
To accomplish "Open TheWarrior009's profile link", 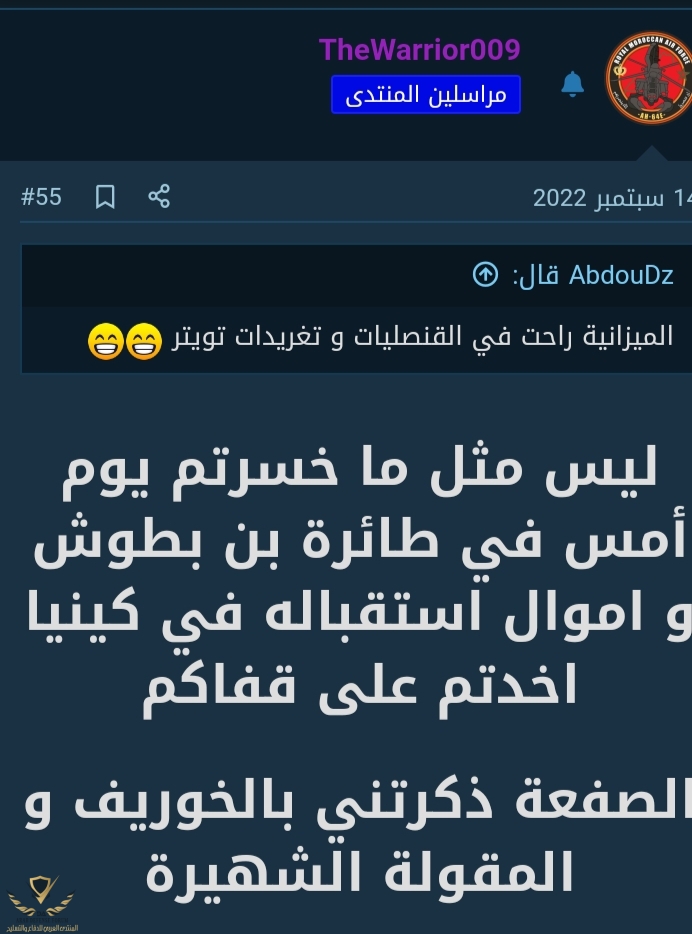I will (x=419, y=50).
